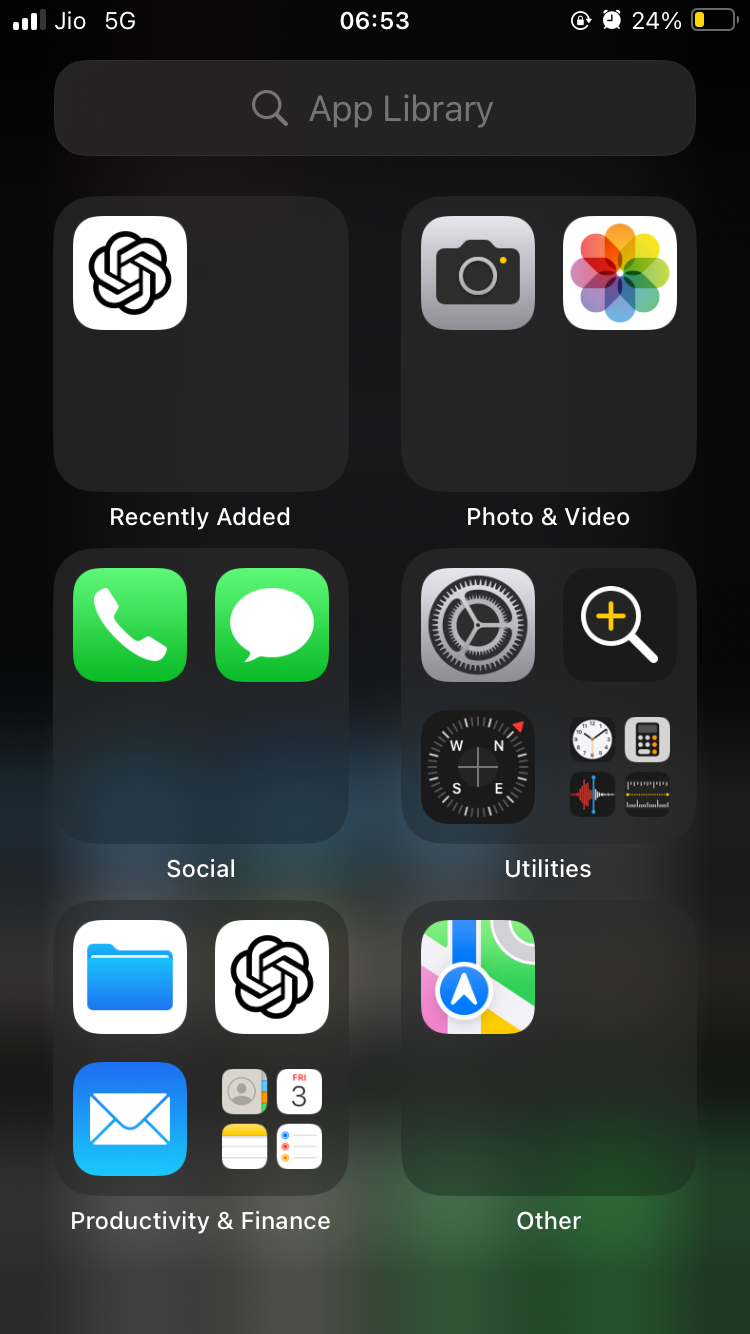Open the Maps app
750x1334 pixels.
click(478, 977)
